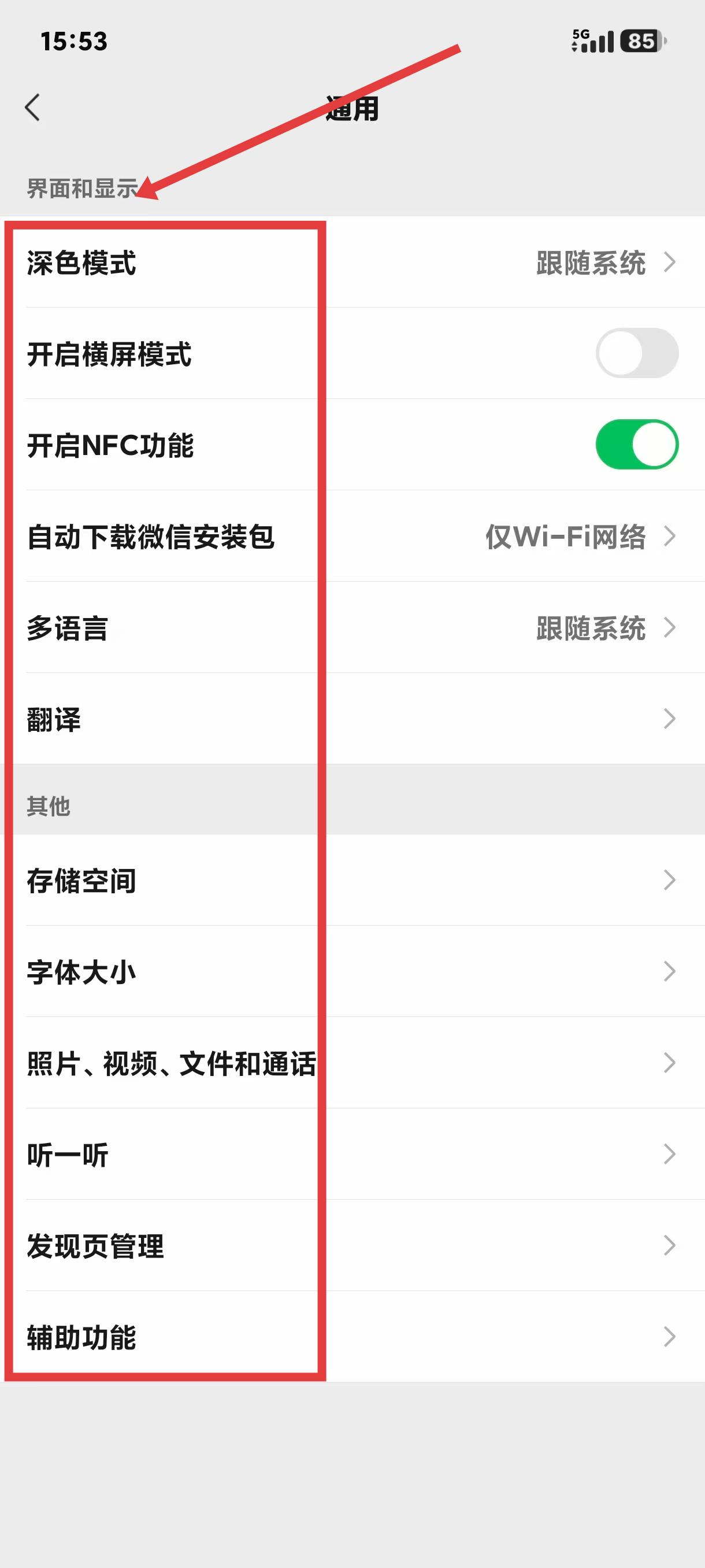Open 存储空间 storage settings

[352, 880]
